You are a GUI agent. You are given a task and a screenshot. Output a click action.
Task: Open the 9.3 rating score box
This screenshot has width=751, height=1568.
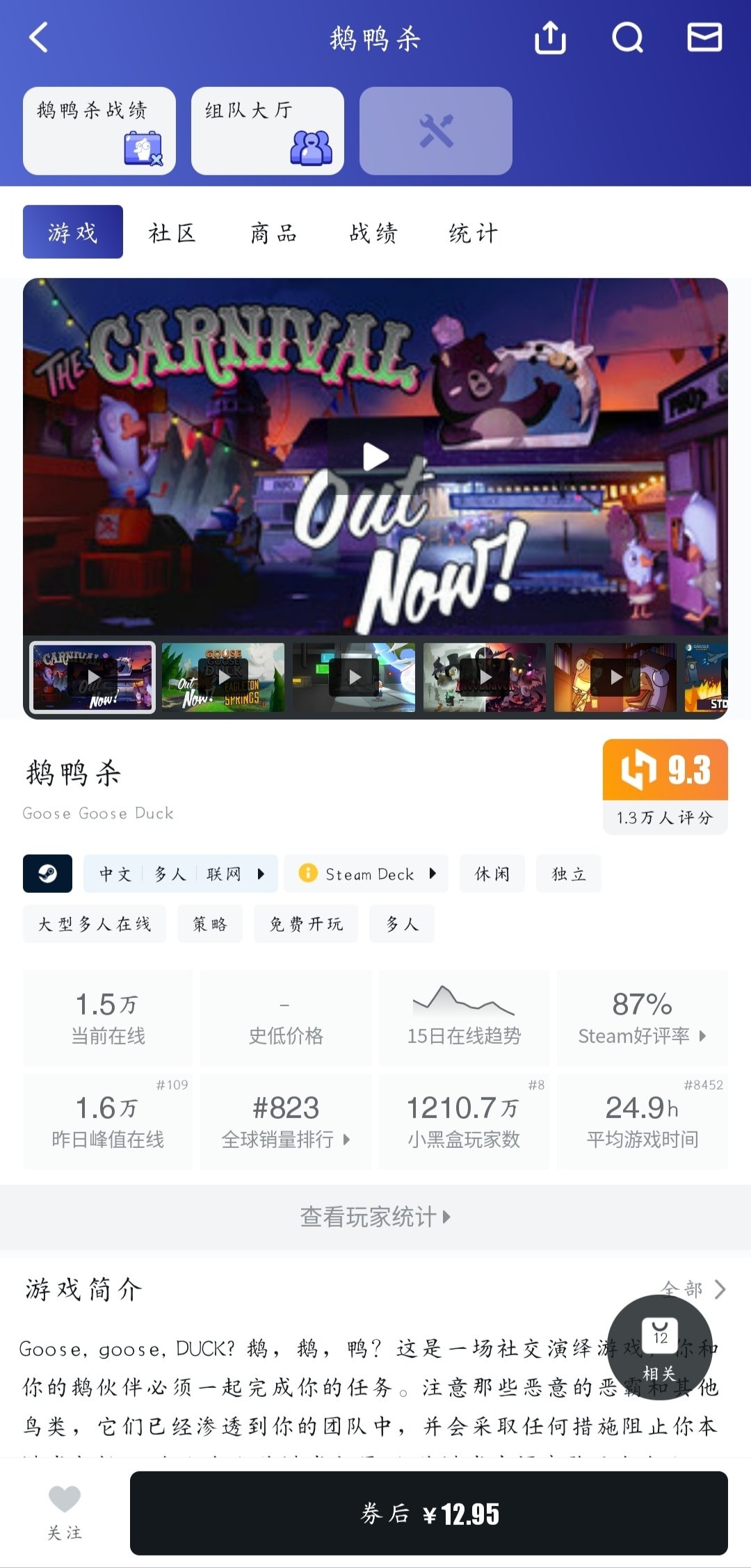(665, 786)
